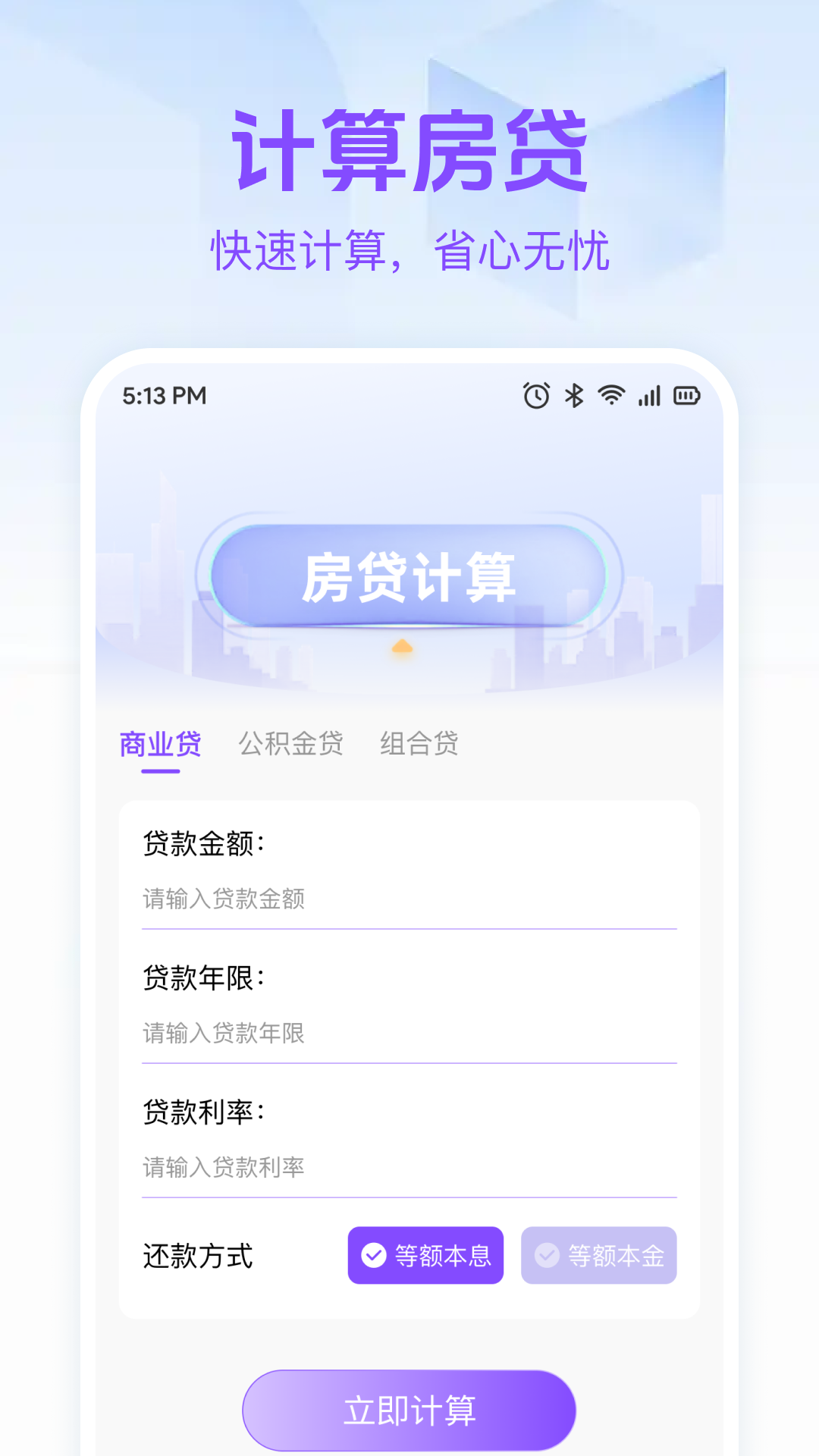
Task: Tap the checkmark inside 等额本金 option
Action: 548,1257
